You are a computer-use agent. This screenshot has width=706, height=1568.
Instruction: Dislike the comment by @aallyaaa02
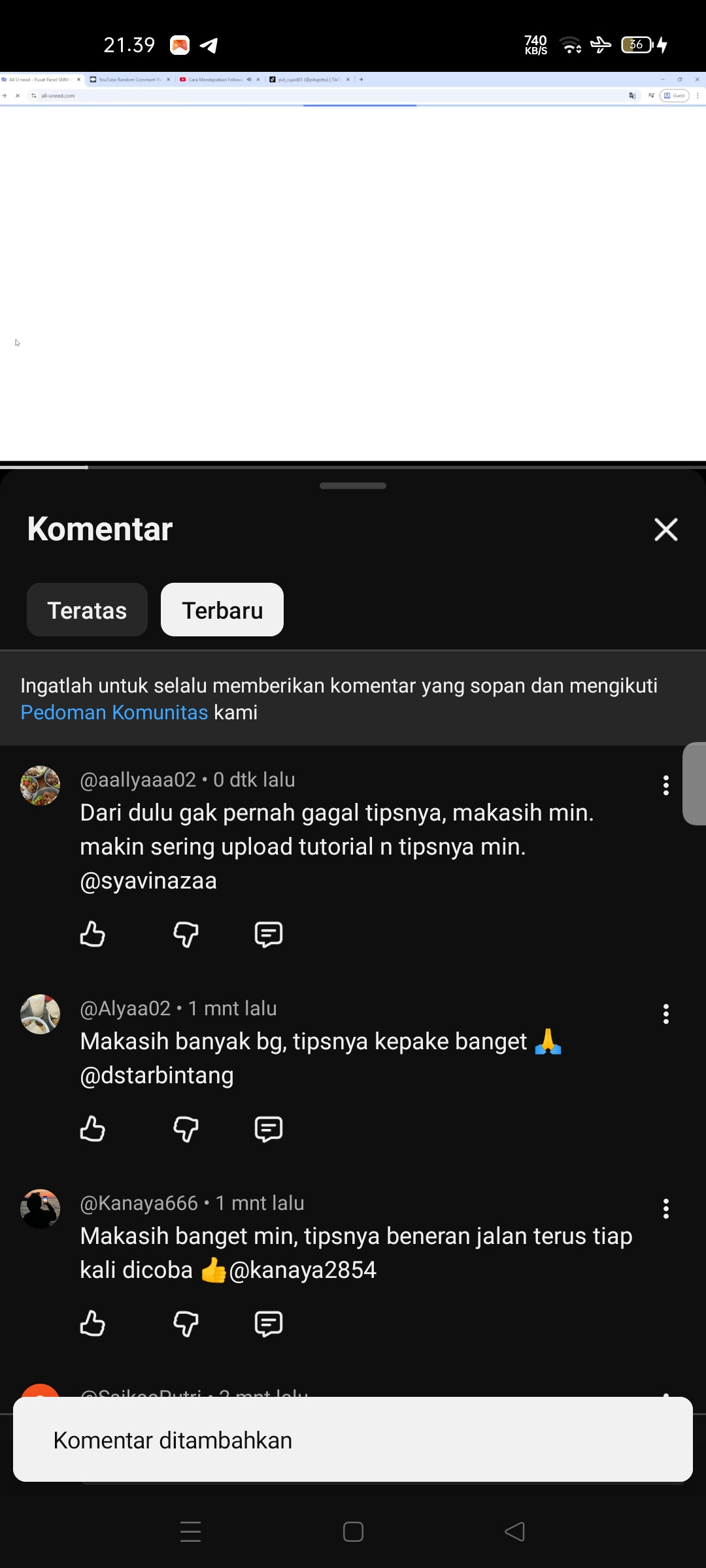(186, 934)
